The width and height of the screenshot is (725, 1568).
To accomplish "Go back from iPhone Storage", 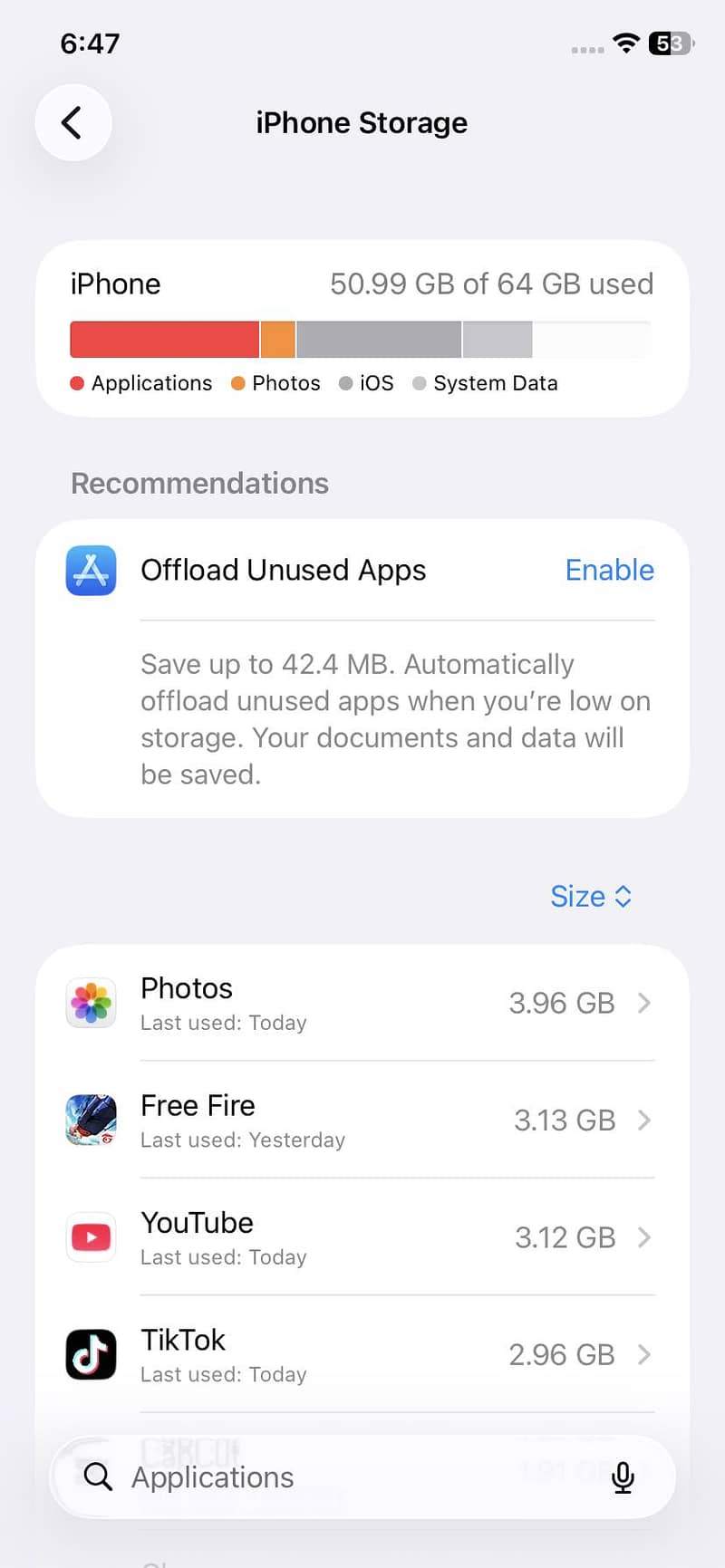I will [x=72, y=122].
